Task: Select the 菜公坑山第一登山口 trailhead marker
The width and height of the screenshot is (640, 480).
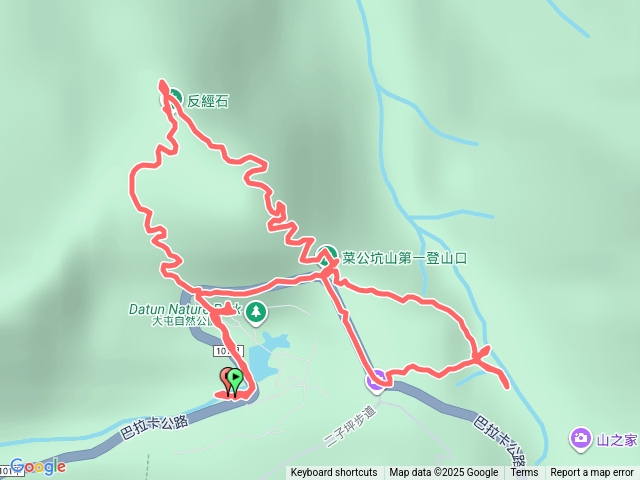Action: [328, 256]
